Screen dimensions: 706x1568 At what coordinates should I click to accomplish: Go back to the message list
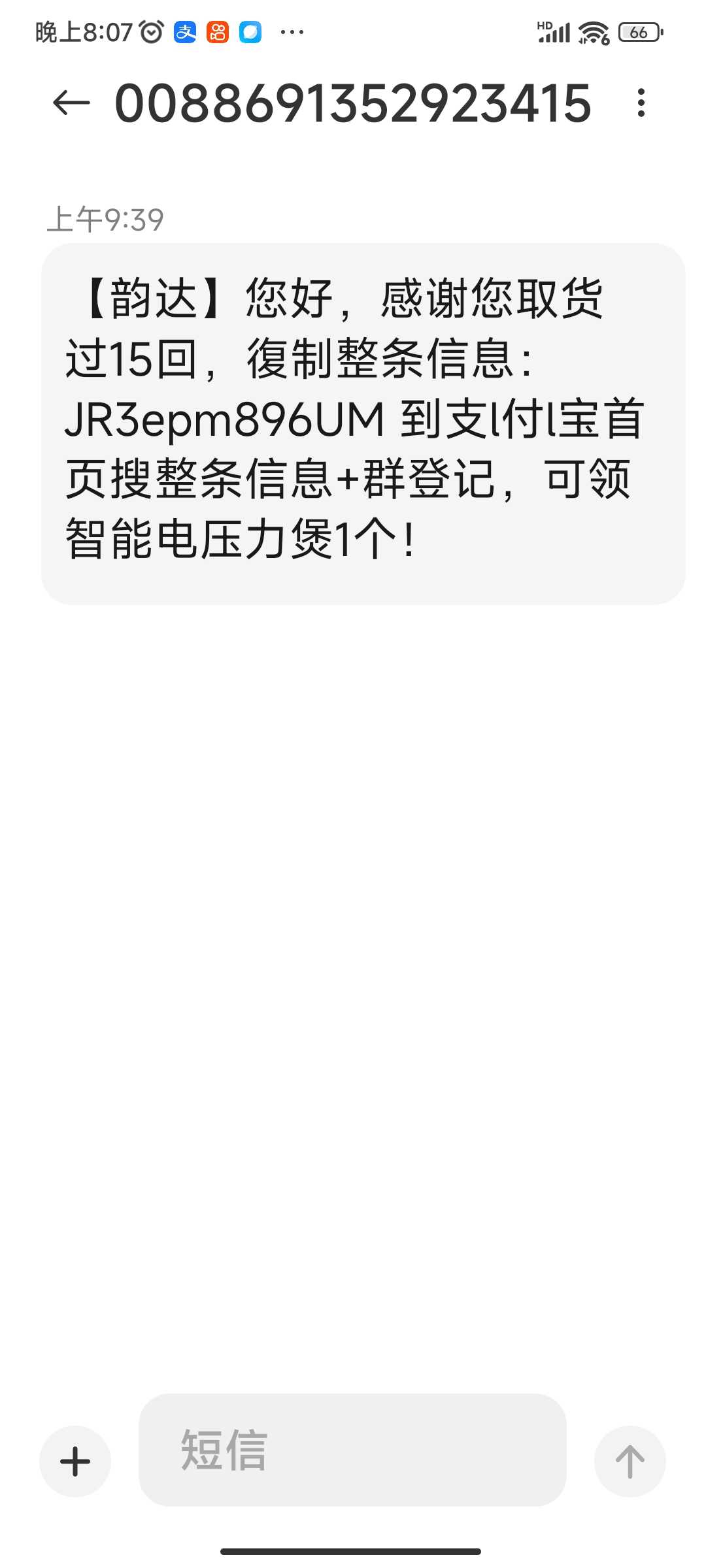pyautogui.click(x=71, y=103)
